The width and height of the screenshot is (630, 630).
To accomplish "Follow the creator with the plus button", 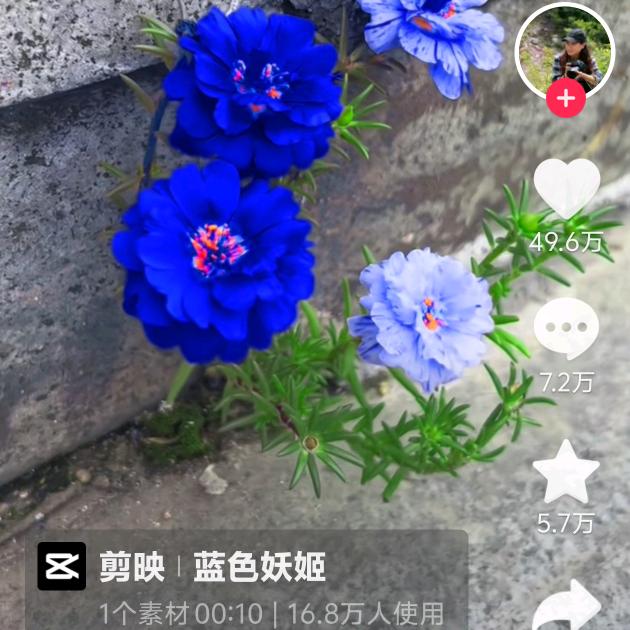I will (566, 99).
